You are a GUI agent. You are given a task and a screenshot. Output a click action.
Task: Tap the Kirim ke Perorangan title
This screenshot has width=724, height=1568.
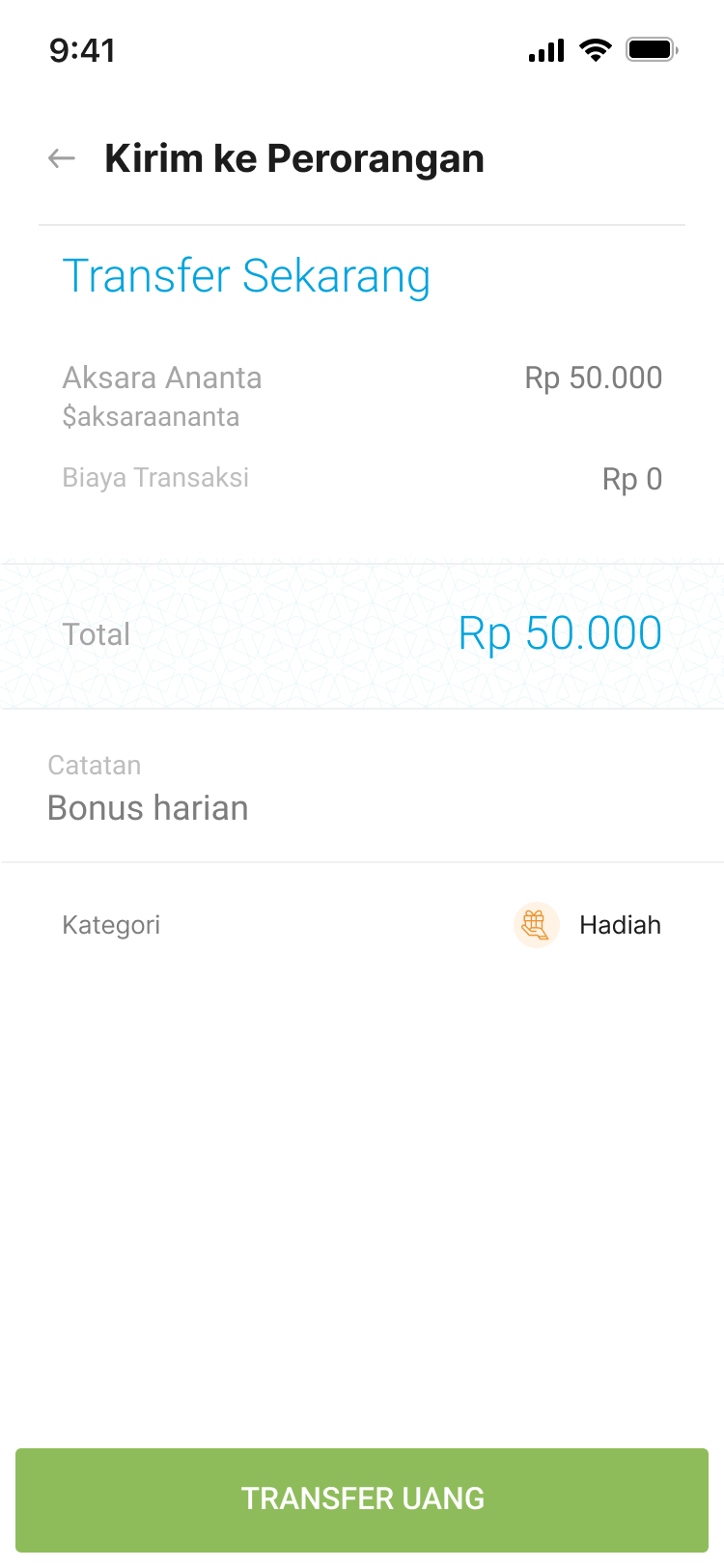click(293, 157)
